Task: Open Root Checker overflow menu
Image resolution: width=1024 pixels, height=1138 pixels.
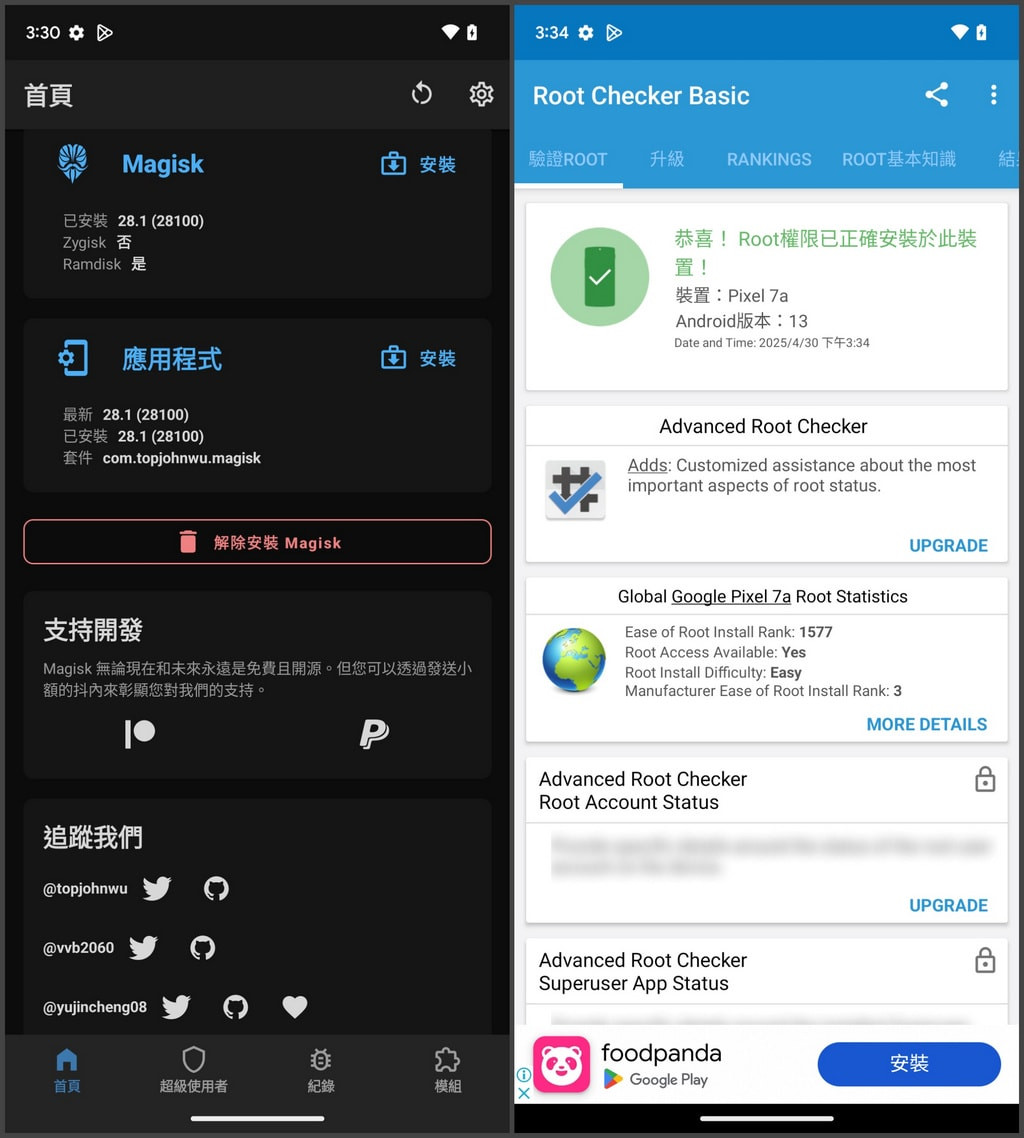Action: click(993, 95)
